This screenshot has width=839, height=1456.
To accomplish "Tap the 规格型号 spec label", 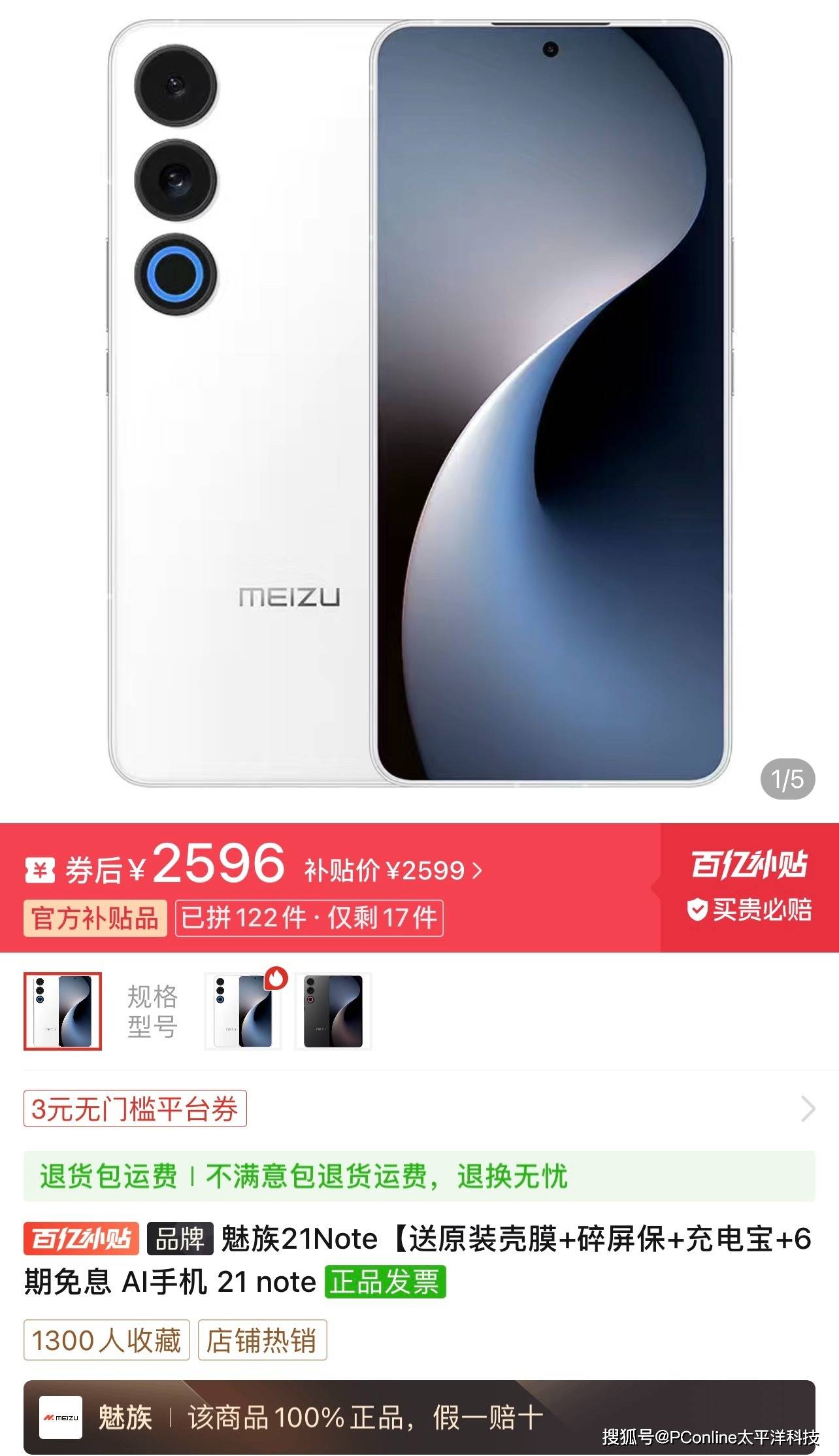I will coord(152,1011).
